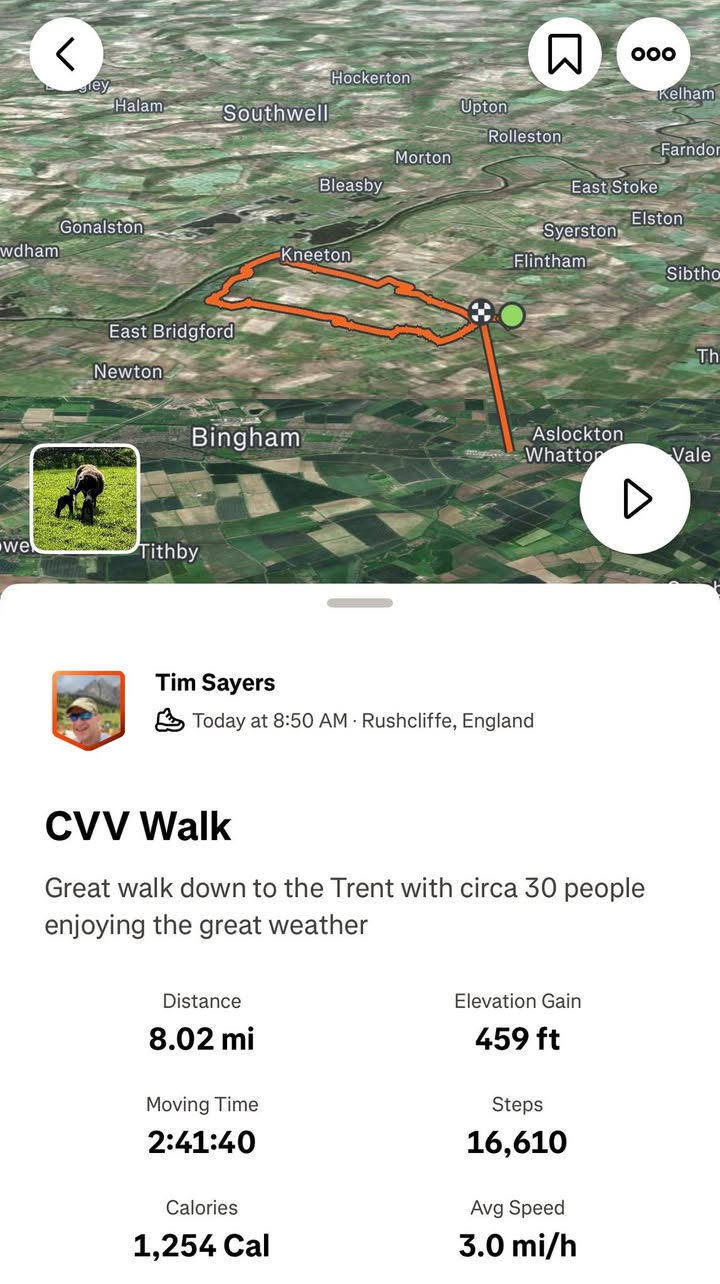
Task: View Tim Sayers' profile picture
Action: (88, 709)
